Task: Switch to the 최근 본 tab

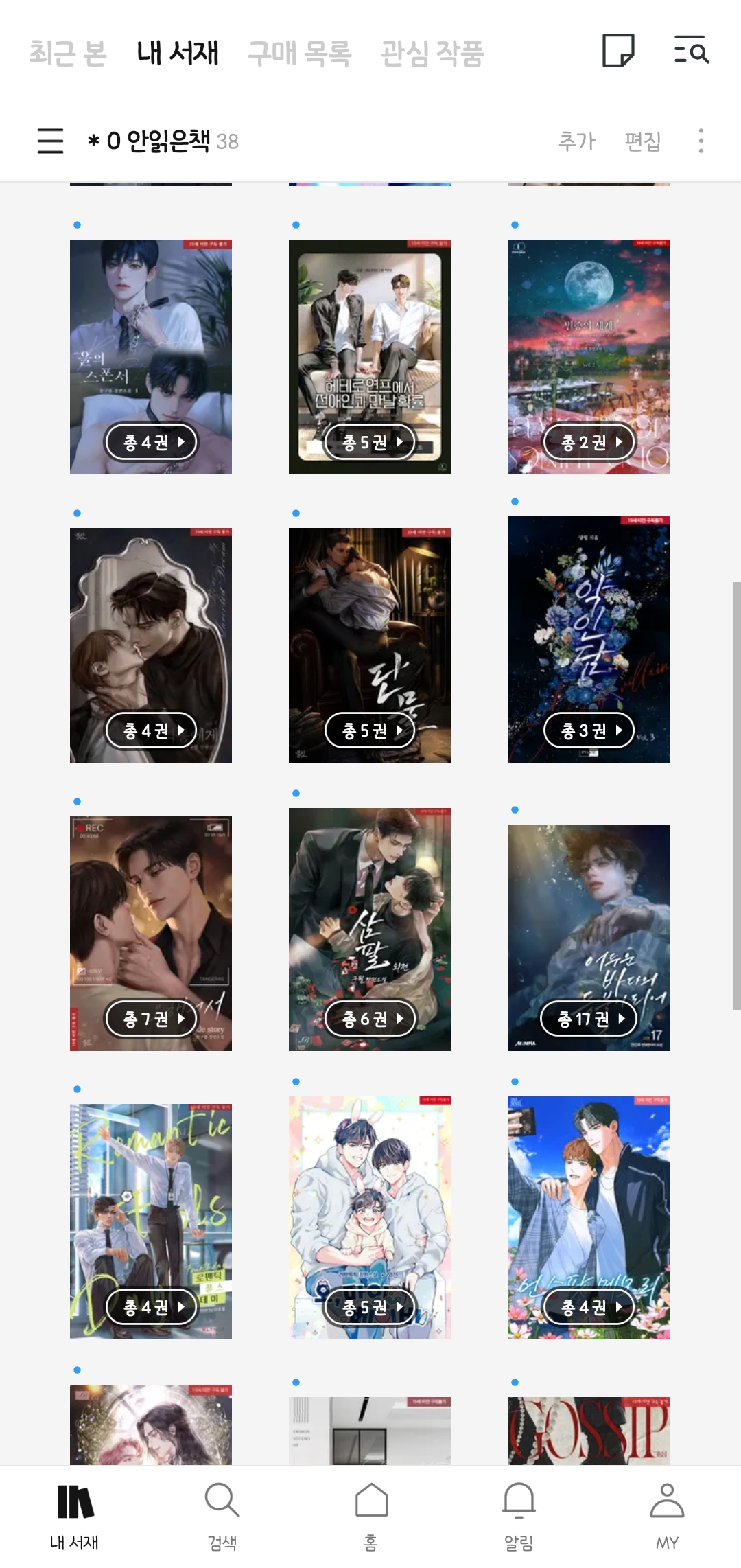Action: 67,53
